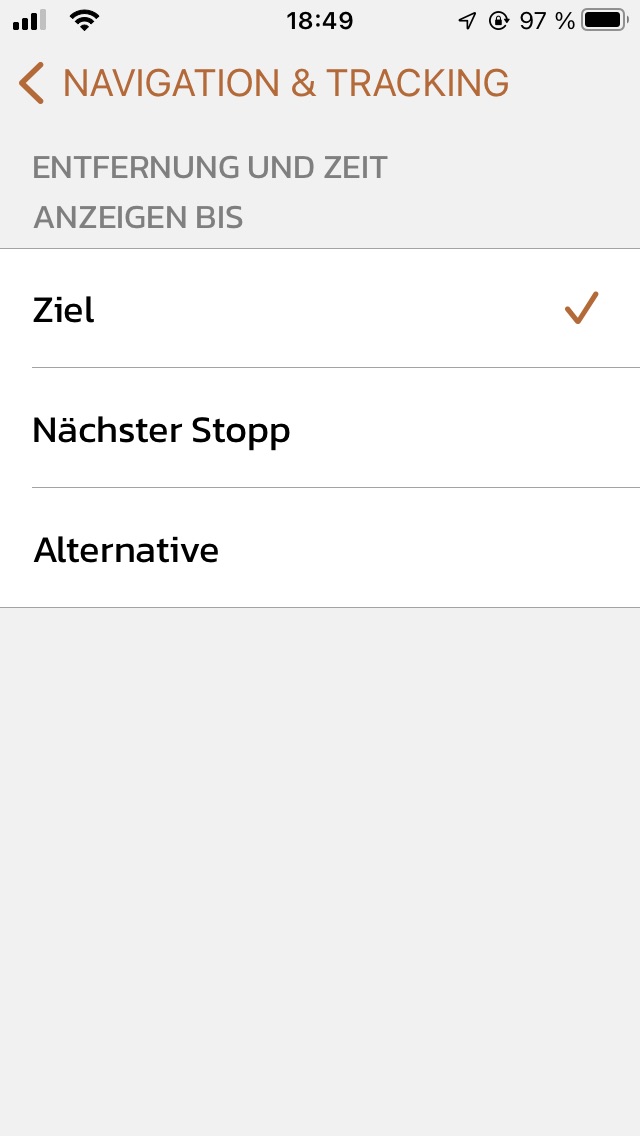Pick the Alternative option

320,549
